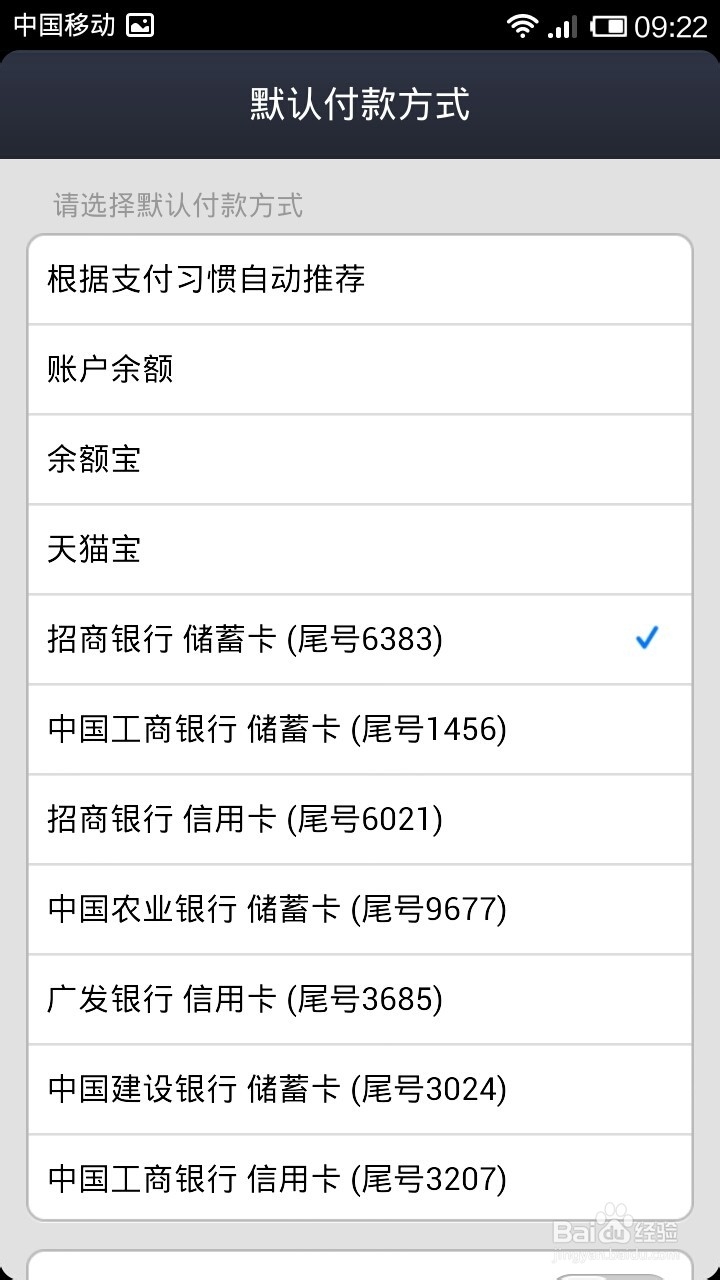The height and width of the screenshot is (1280, 720).
Task: Choose 根据支付习惯自动推荐 option
Action: pos(360,279)
